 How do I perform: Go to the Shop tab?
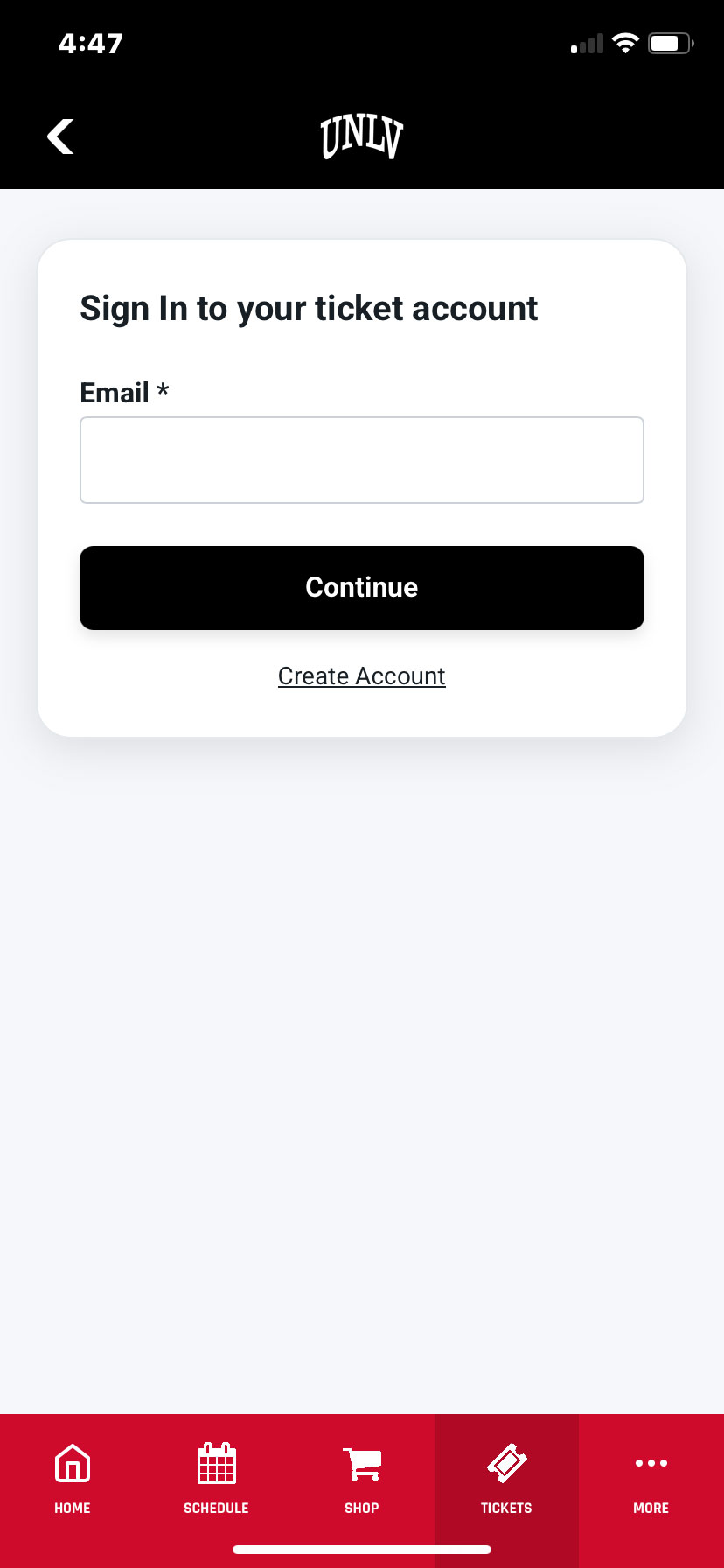362,1478
